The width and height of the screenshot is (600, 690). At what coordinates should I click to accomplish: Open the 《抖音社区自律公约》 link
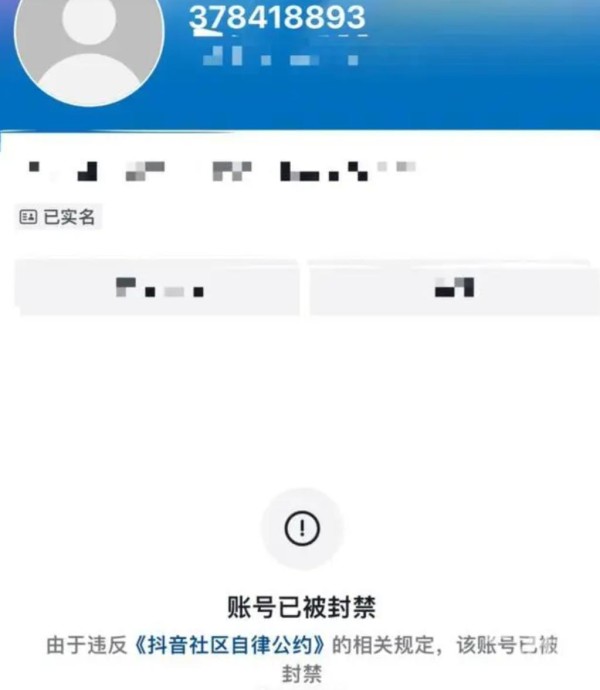coord(231,645)
